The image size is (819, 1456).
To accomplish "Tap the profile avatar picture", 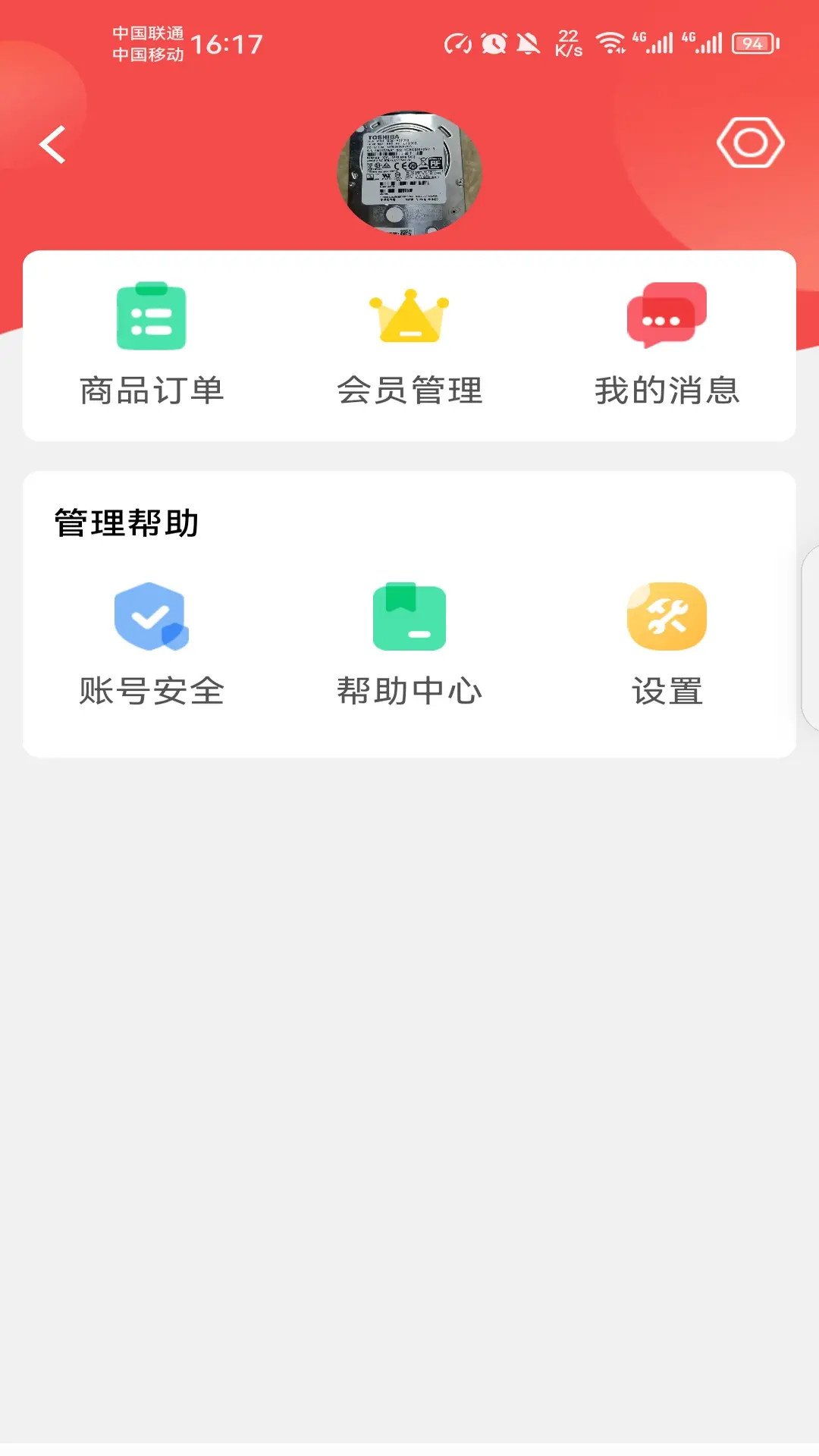I will (409, 174).
